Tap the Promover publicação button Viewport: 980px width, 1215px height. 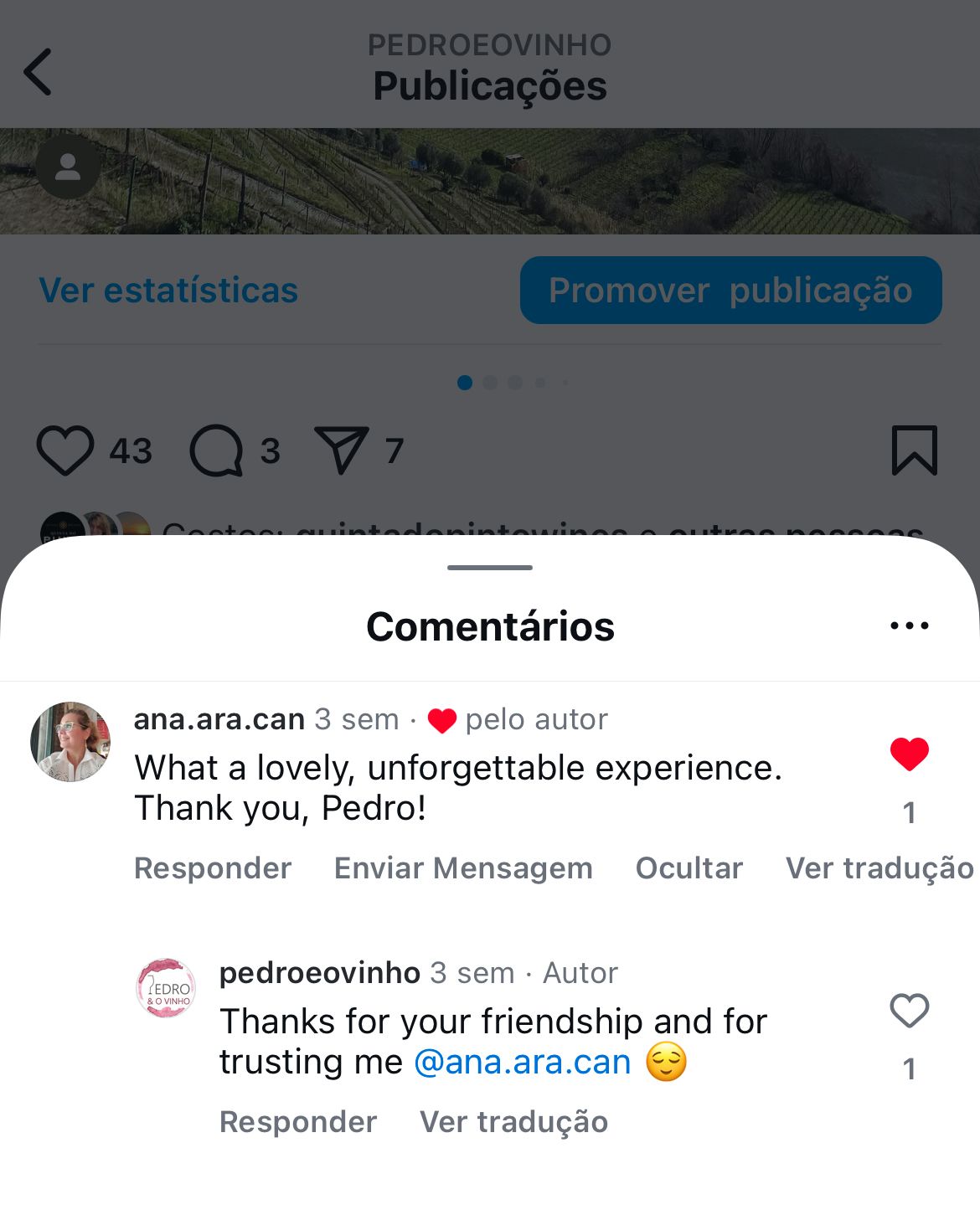(730, 291)
